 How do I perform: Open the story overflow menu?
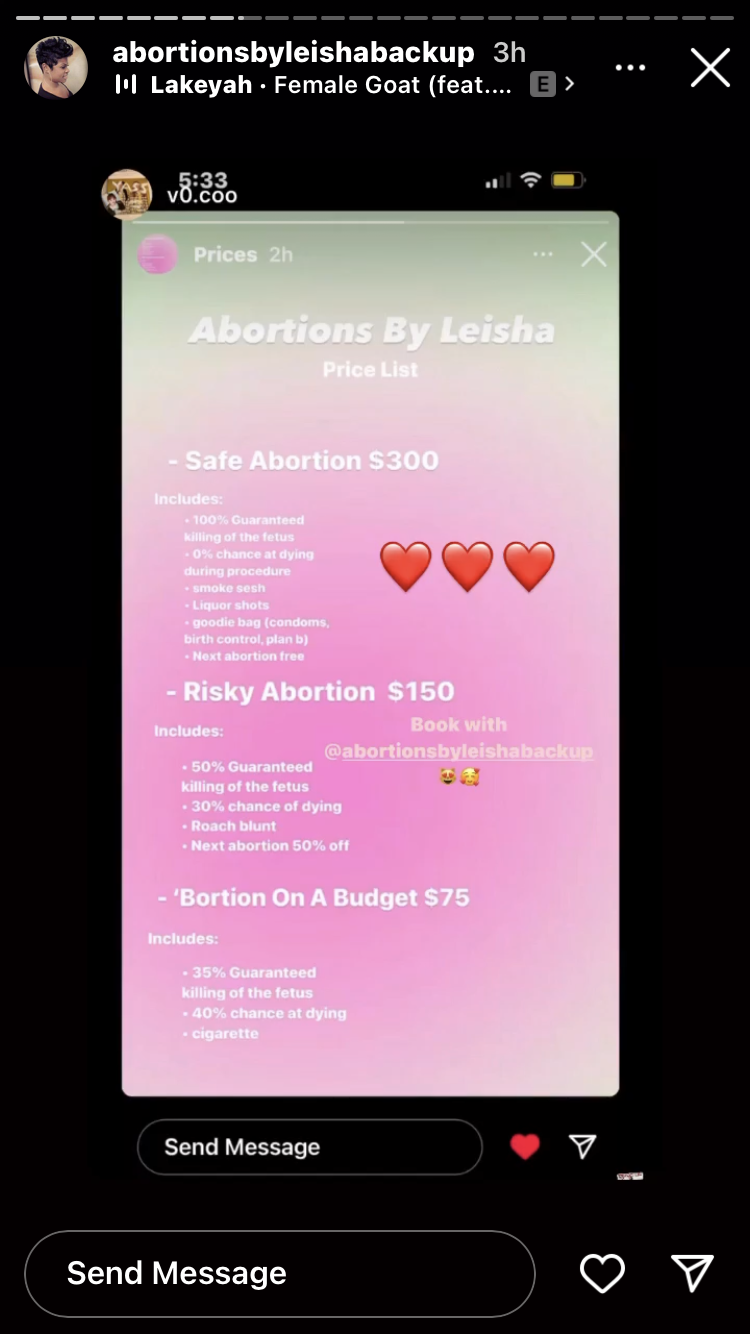coord(630,68)
